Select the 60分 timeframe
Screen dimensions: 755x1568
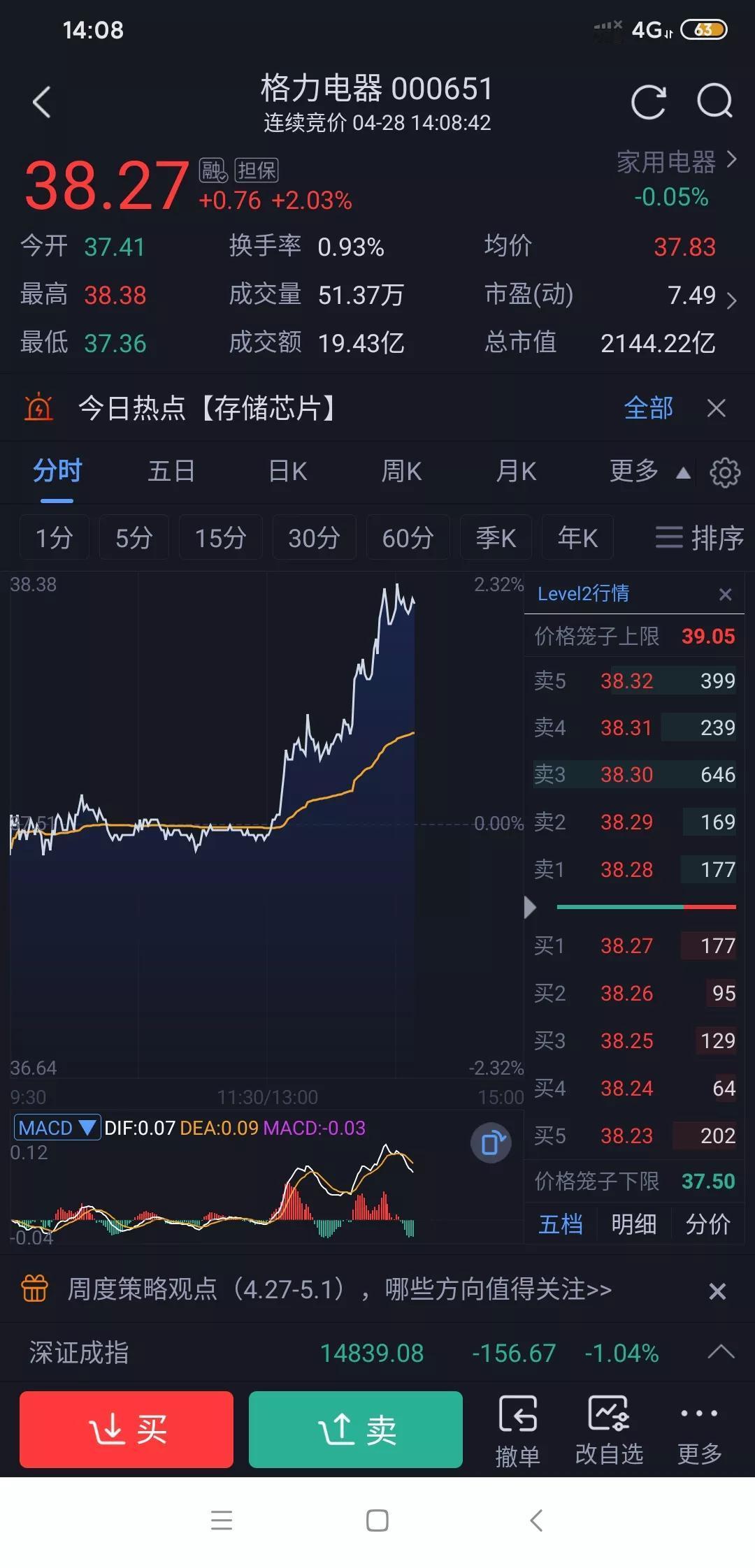[x=408, y=537]
